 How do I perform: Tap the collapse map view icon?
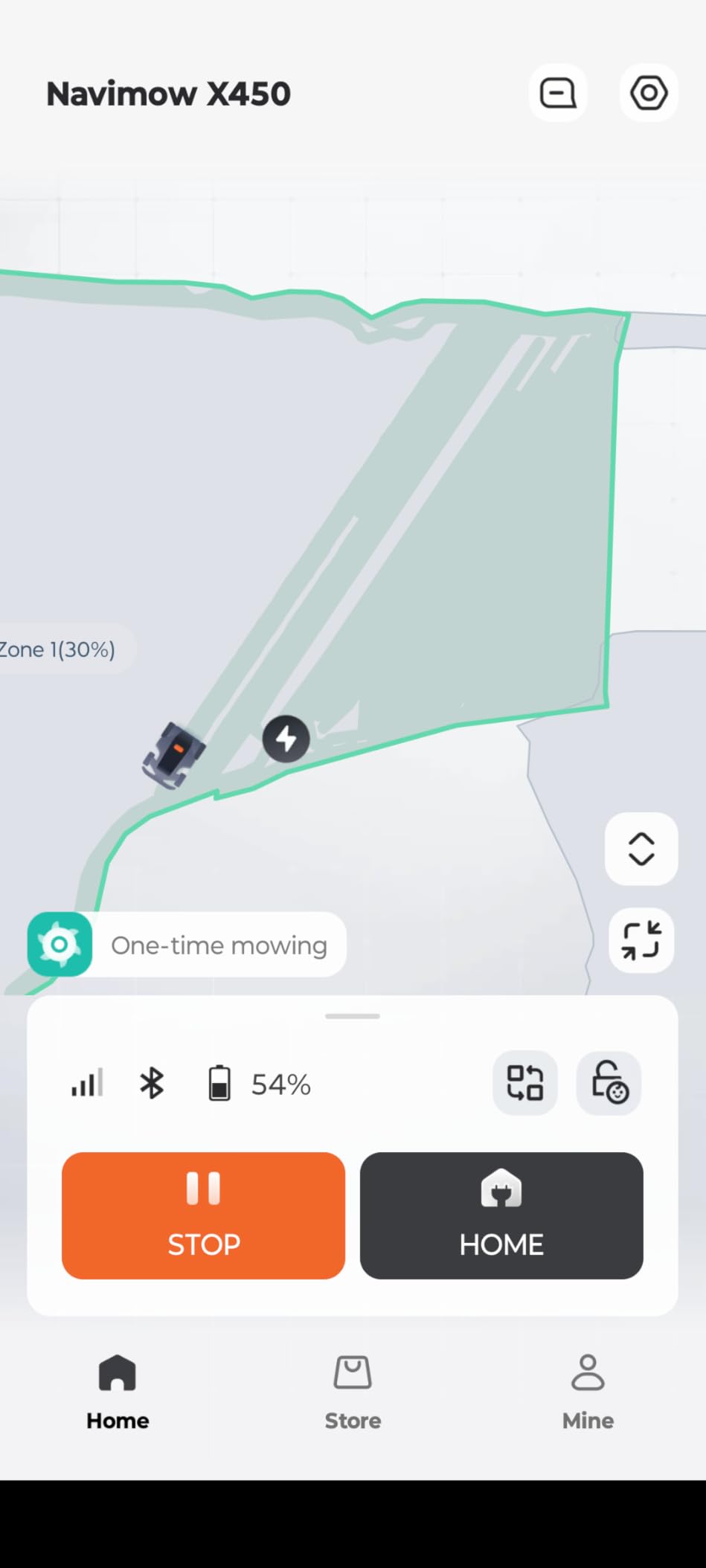(641, 940)
